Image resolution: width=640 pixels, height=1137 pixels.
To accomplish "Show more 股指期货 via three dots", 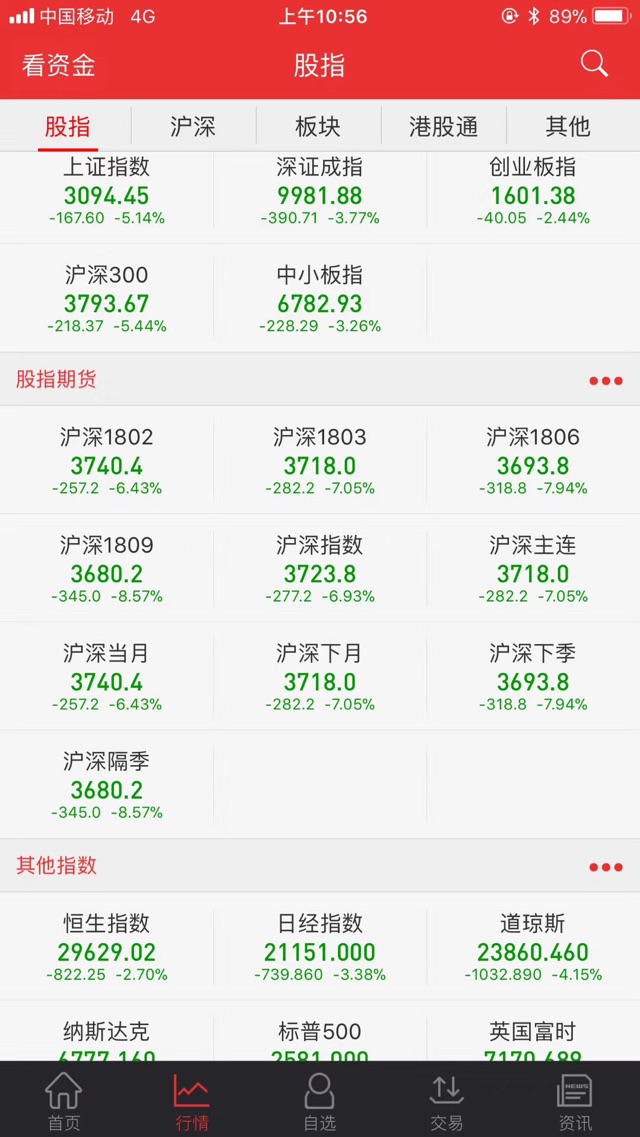I will (x=605, y=381).
